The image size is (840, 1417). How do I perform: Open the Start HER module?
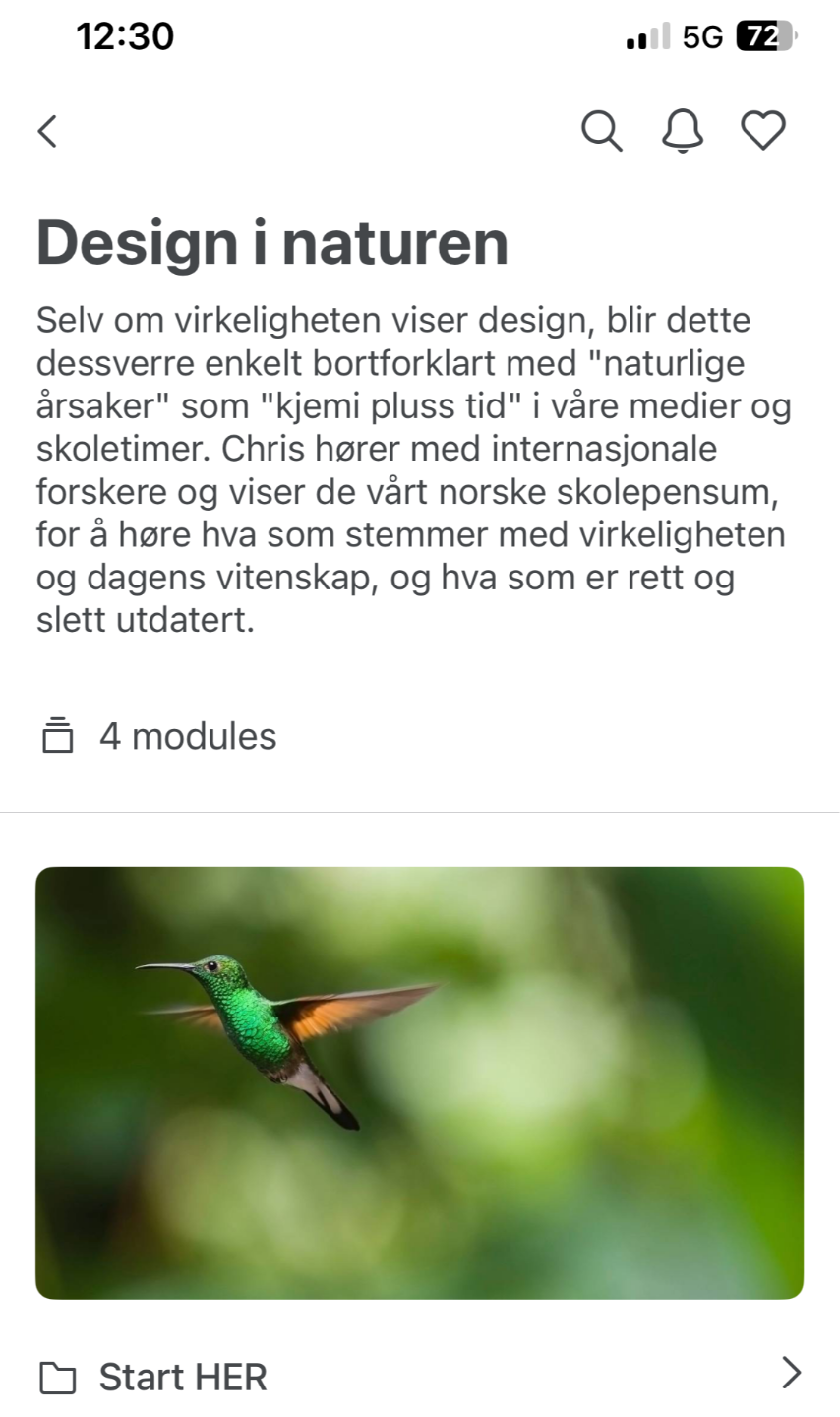pos(419,1376)
